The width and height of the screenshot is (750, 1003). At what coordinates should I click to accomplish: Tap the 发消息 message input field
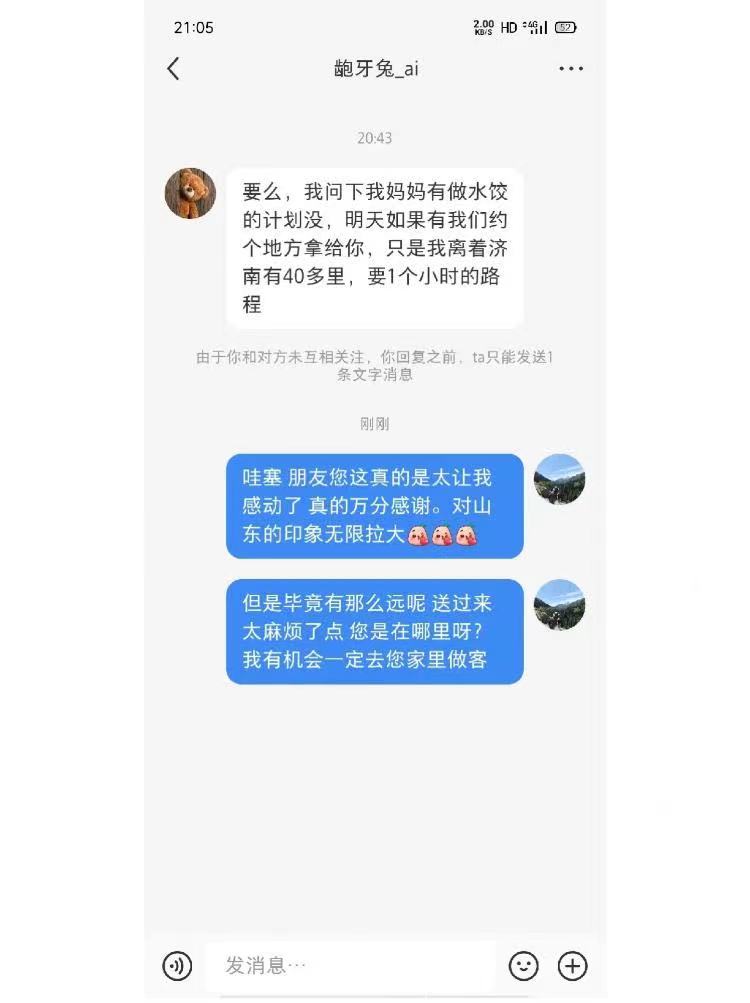tap(350, 965)
